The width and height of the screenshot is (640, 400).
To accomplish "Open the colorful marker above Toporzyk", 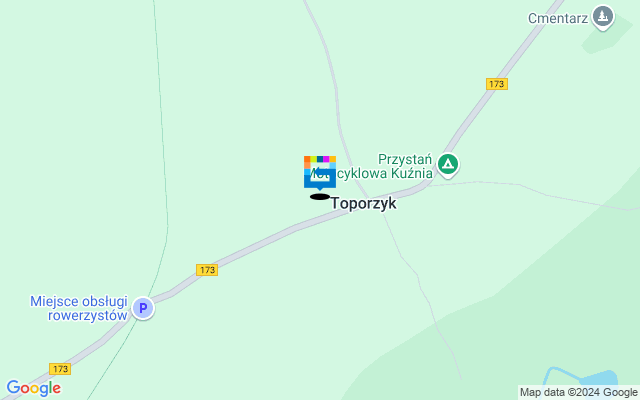I will pos(320,171).
